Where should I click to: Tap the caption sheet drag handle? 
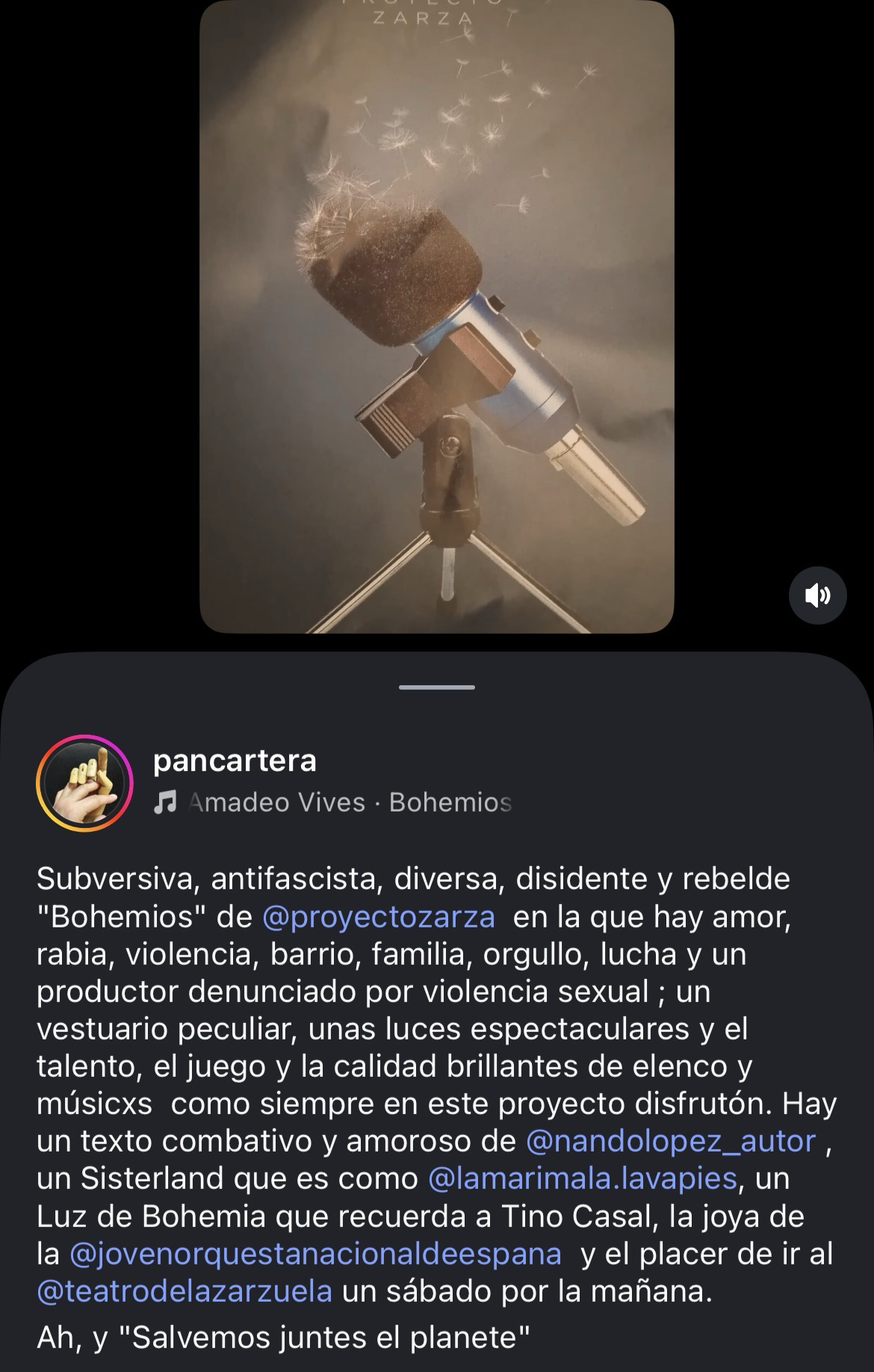(x=437, y=687)
